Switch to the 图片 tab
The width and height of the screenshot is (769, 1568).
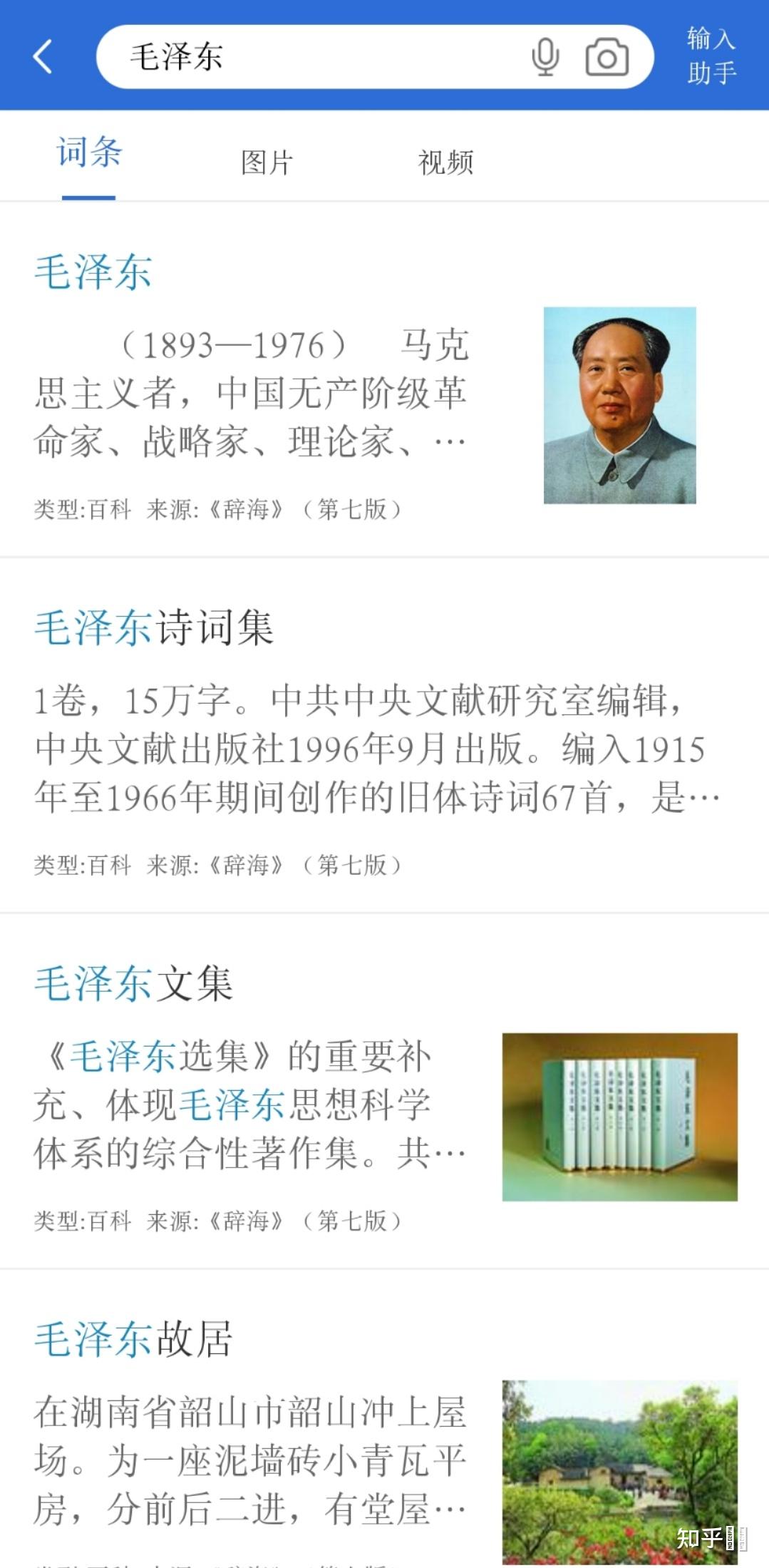267,163
